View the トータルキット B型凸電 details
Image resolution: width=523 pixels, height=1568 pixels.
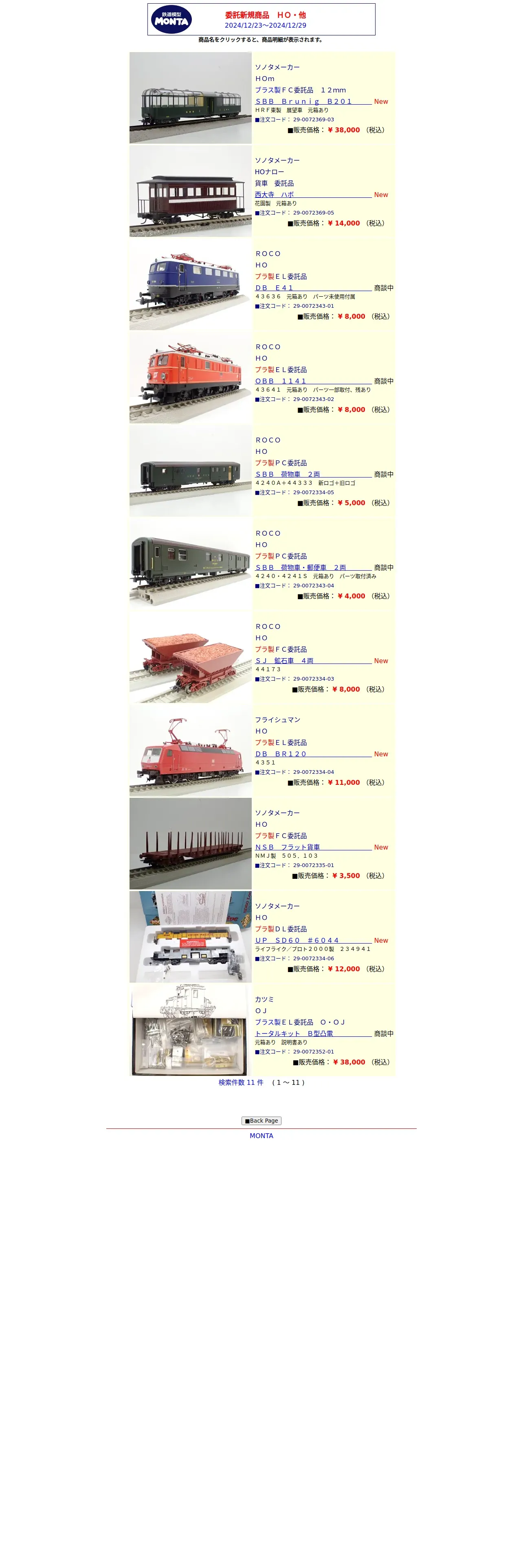tap(294, 1033)
